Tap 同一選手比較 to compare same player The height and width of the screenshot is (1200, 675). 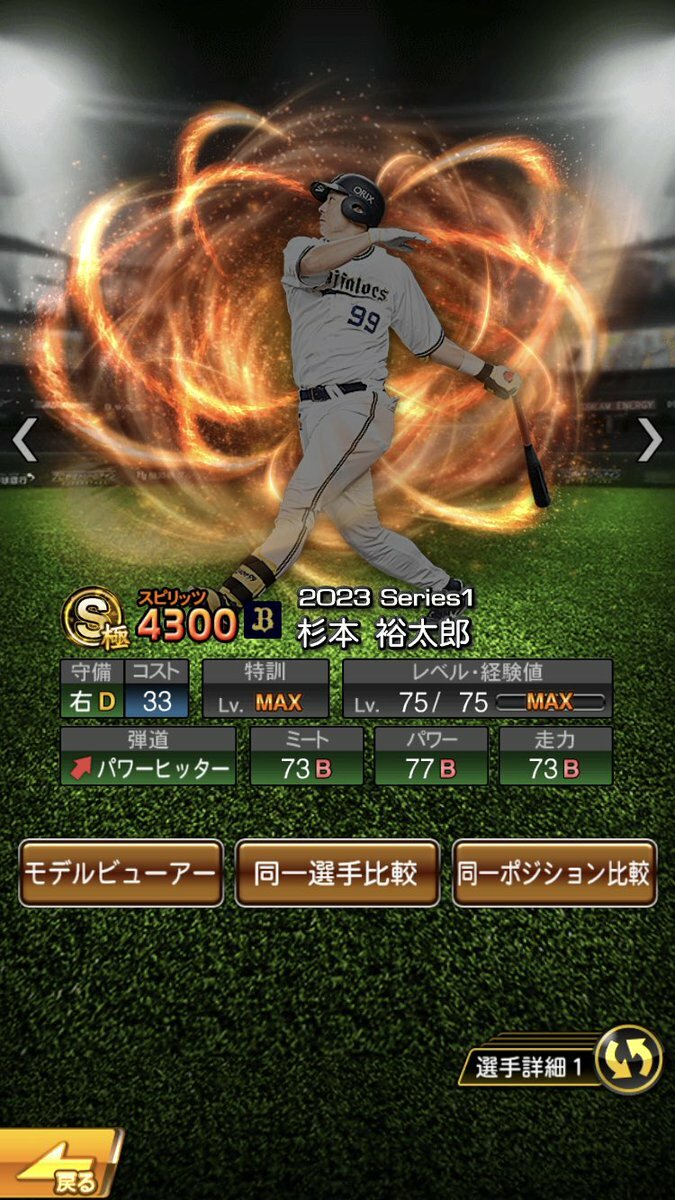pos(338,873)
